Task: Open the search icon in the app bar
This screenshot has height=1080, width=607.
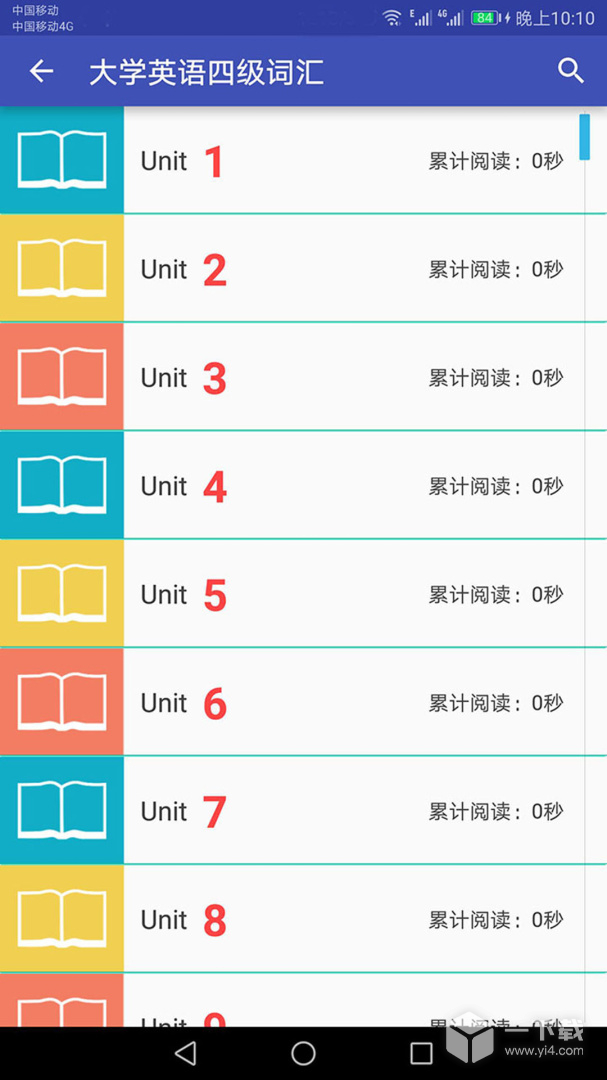Action: (570, 71)
